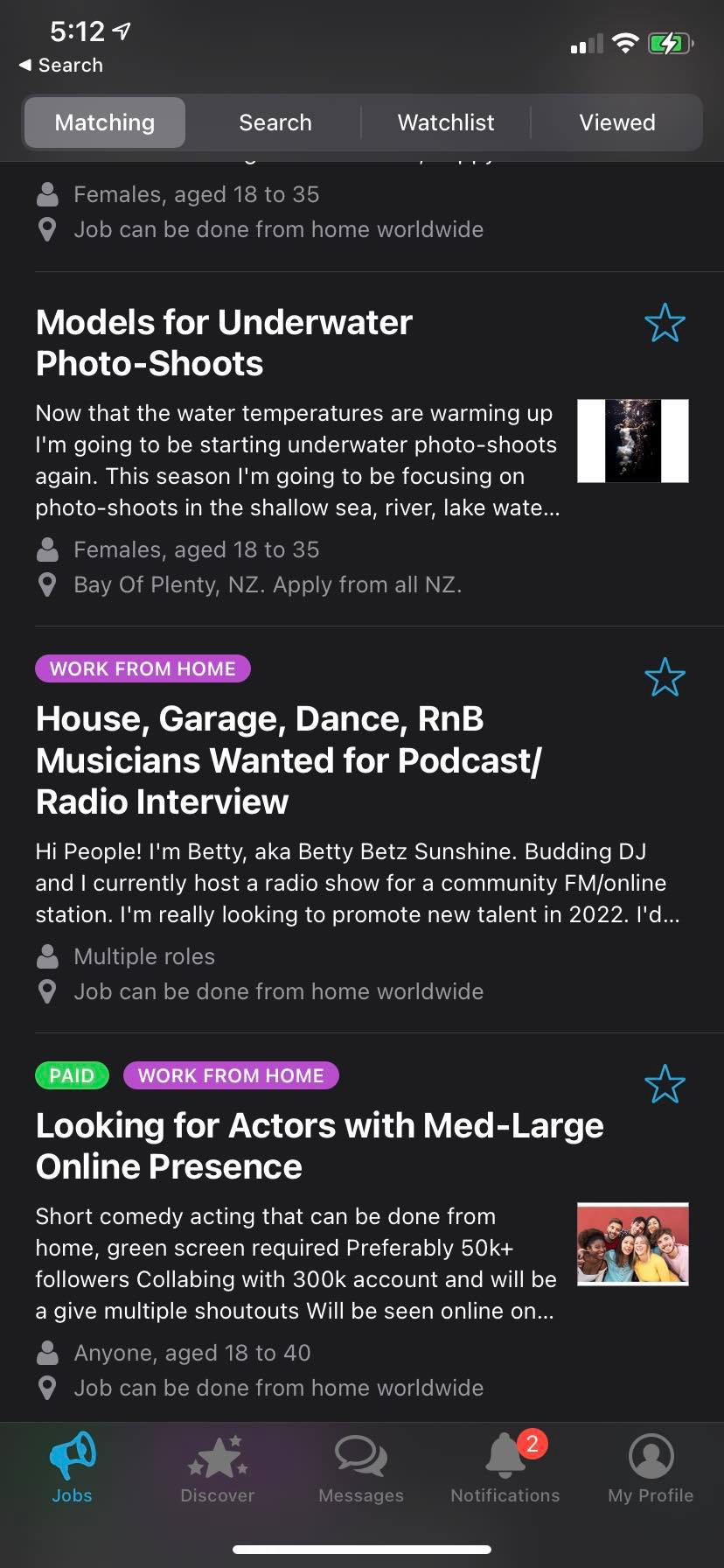Go to the Discover tab
The image size is (724, 1568).
tap(217, 1468)
